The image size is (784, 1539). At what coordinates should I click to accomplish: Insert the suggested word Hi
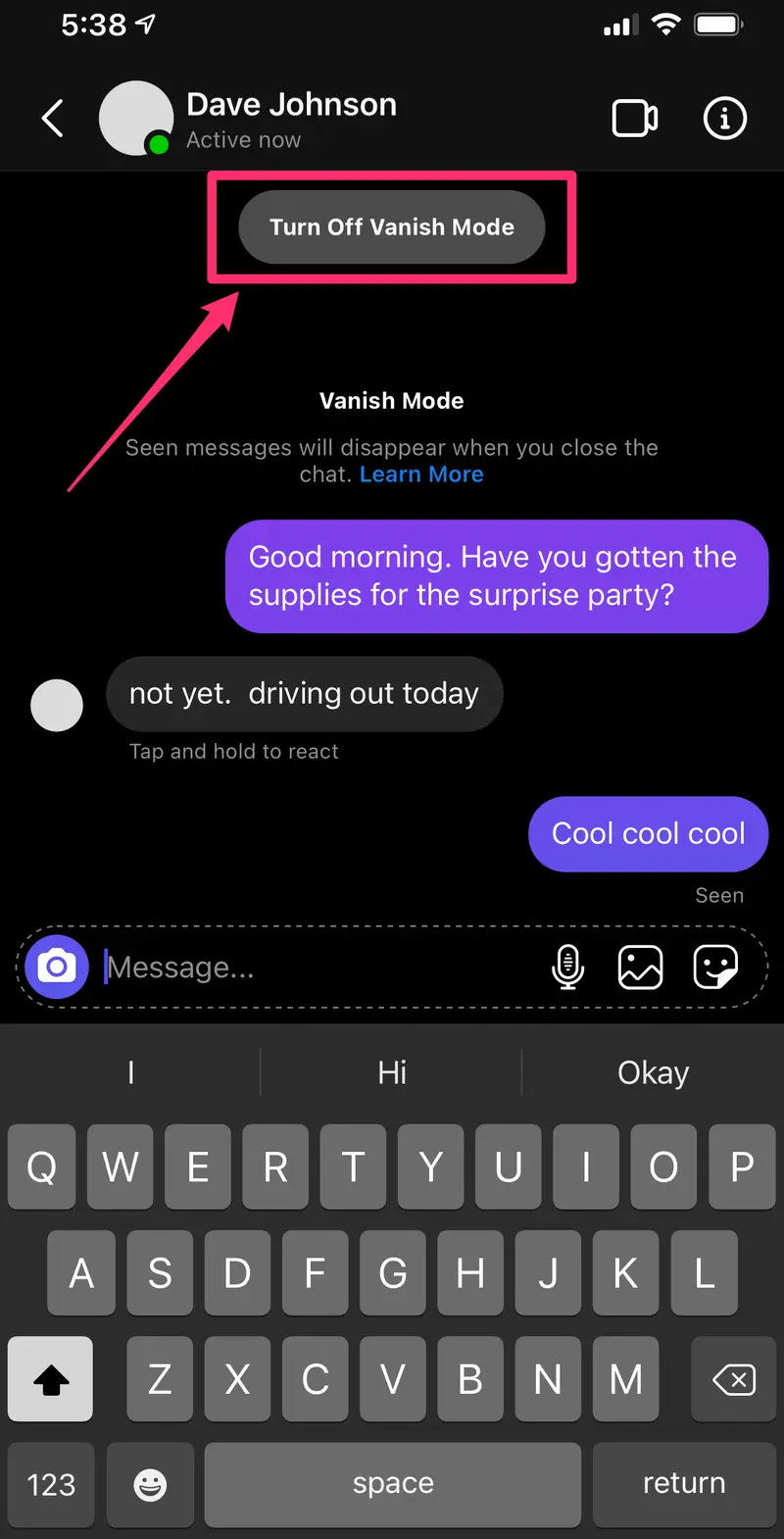pos(391,1071)
